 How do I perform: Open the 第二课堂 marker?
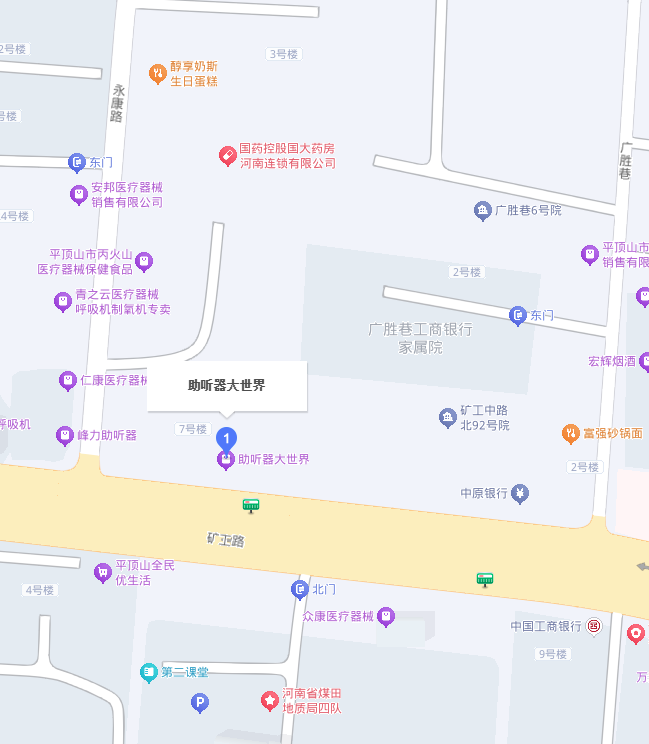(x=149, y=672)
